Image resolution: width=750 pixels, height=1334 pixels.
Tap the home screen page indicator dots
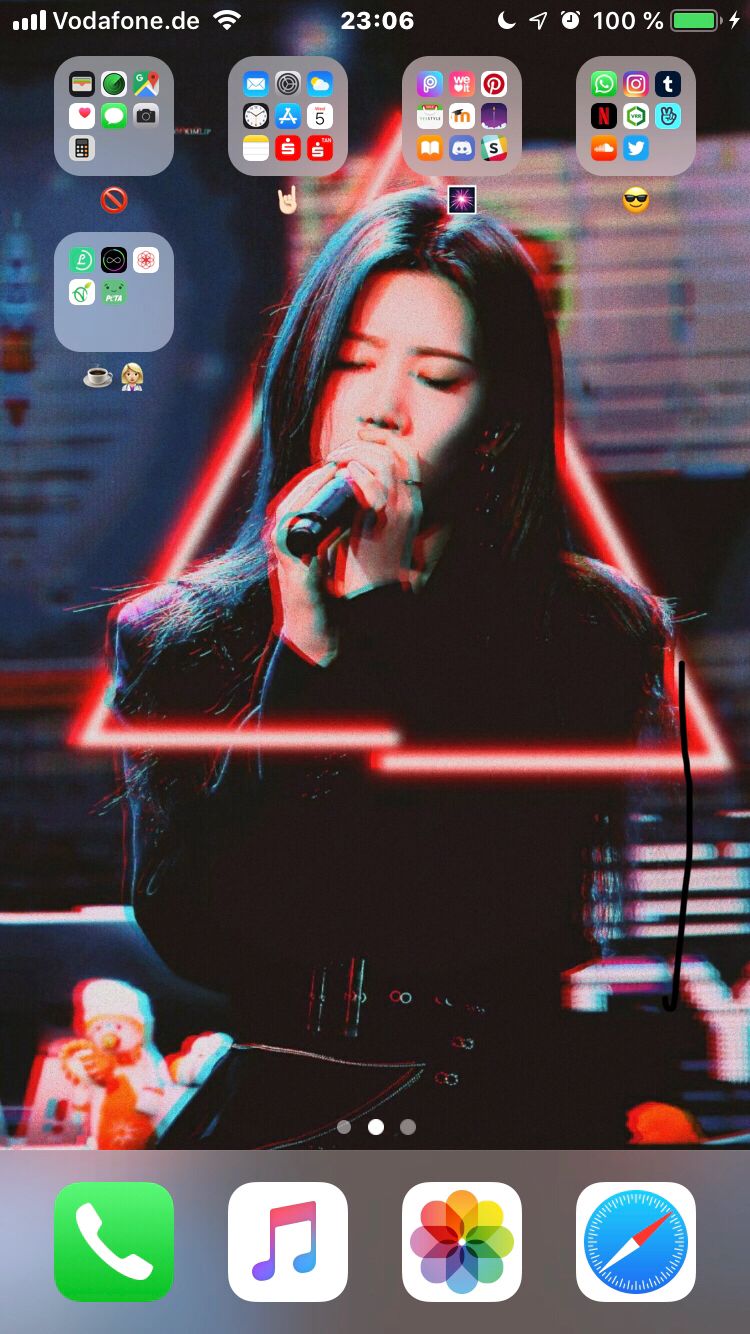[376, 1127]
